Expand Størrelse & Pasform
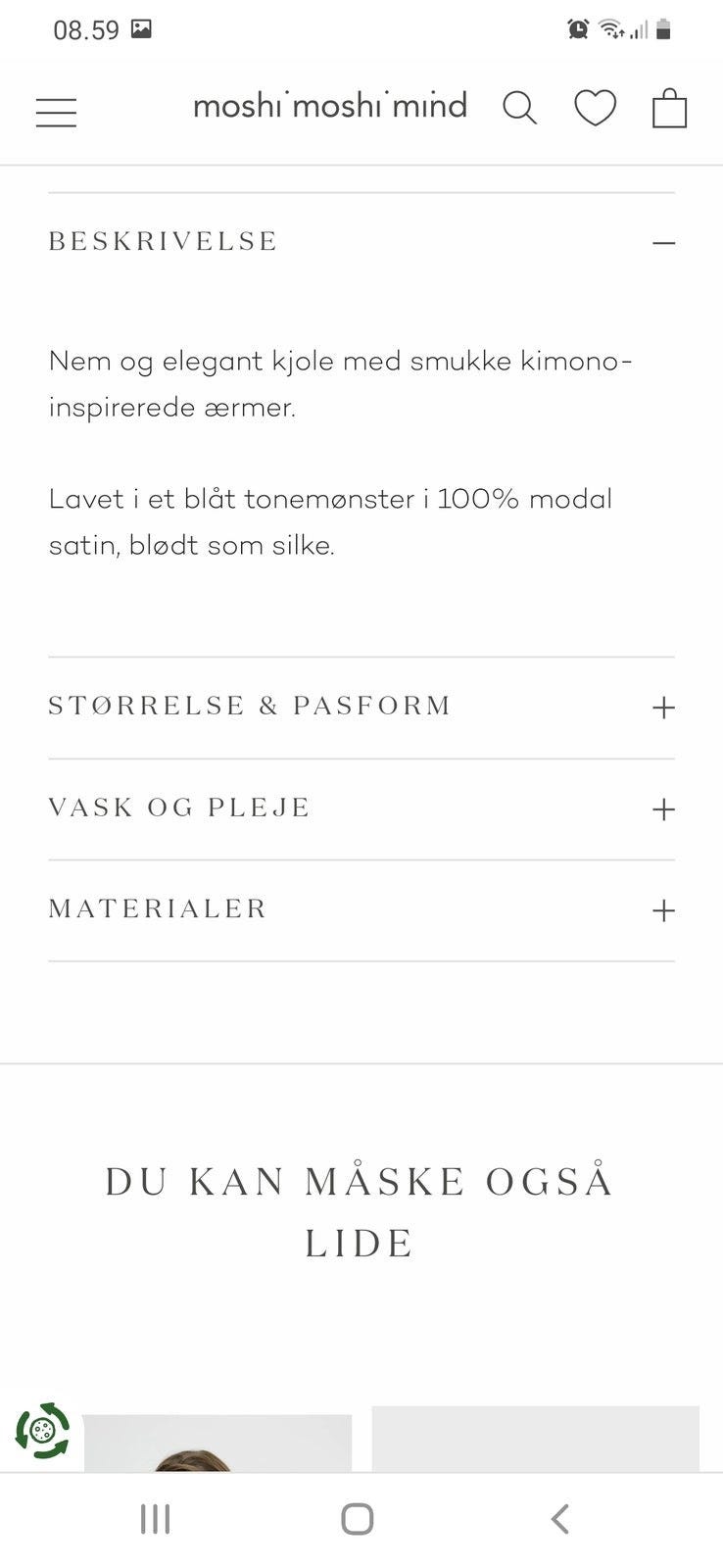Image resolution: width=723 pixels, height=1568 pixels. (663, 708)
